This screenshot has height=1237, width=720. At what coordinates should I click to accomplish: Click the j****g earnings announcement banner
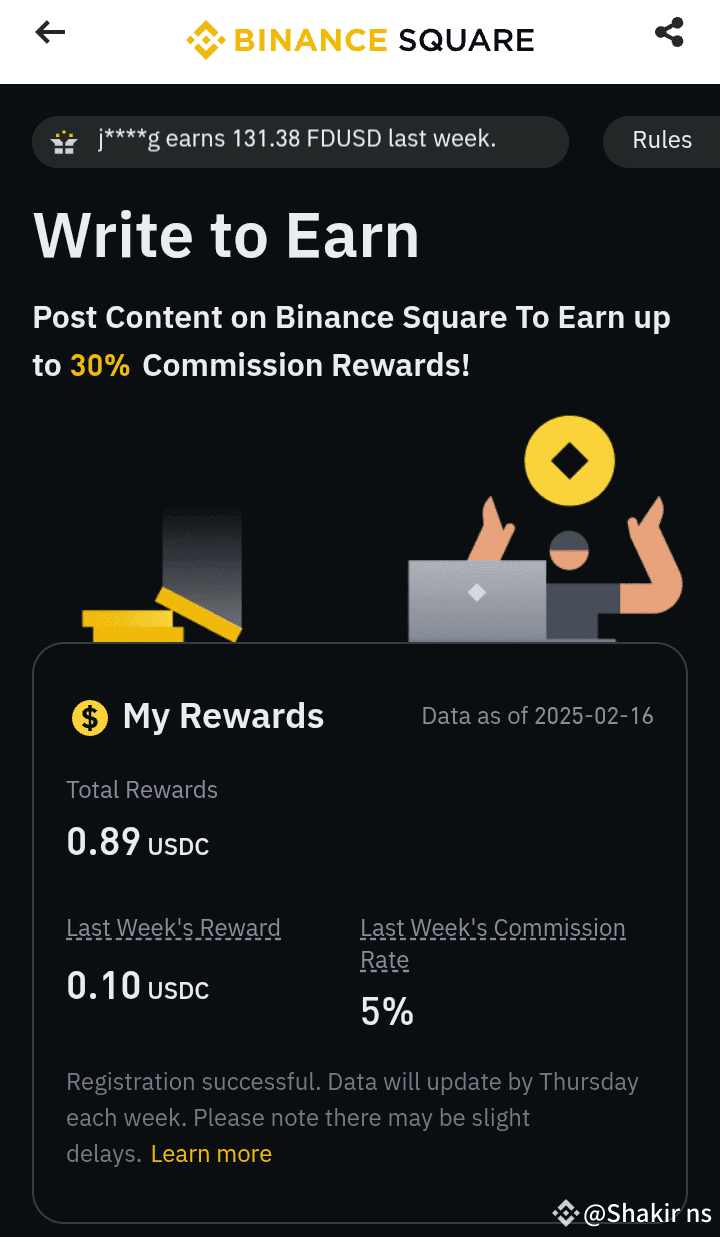pos(300,141)
